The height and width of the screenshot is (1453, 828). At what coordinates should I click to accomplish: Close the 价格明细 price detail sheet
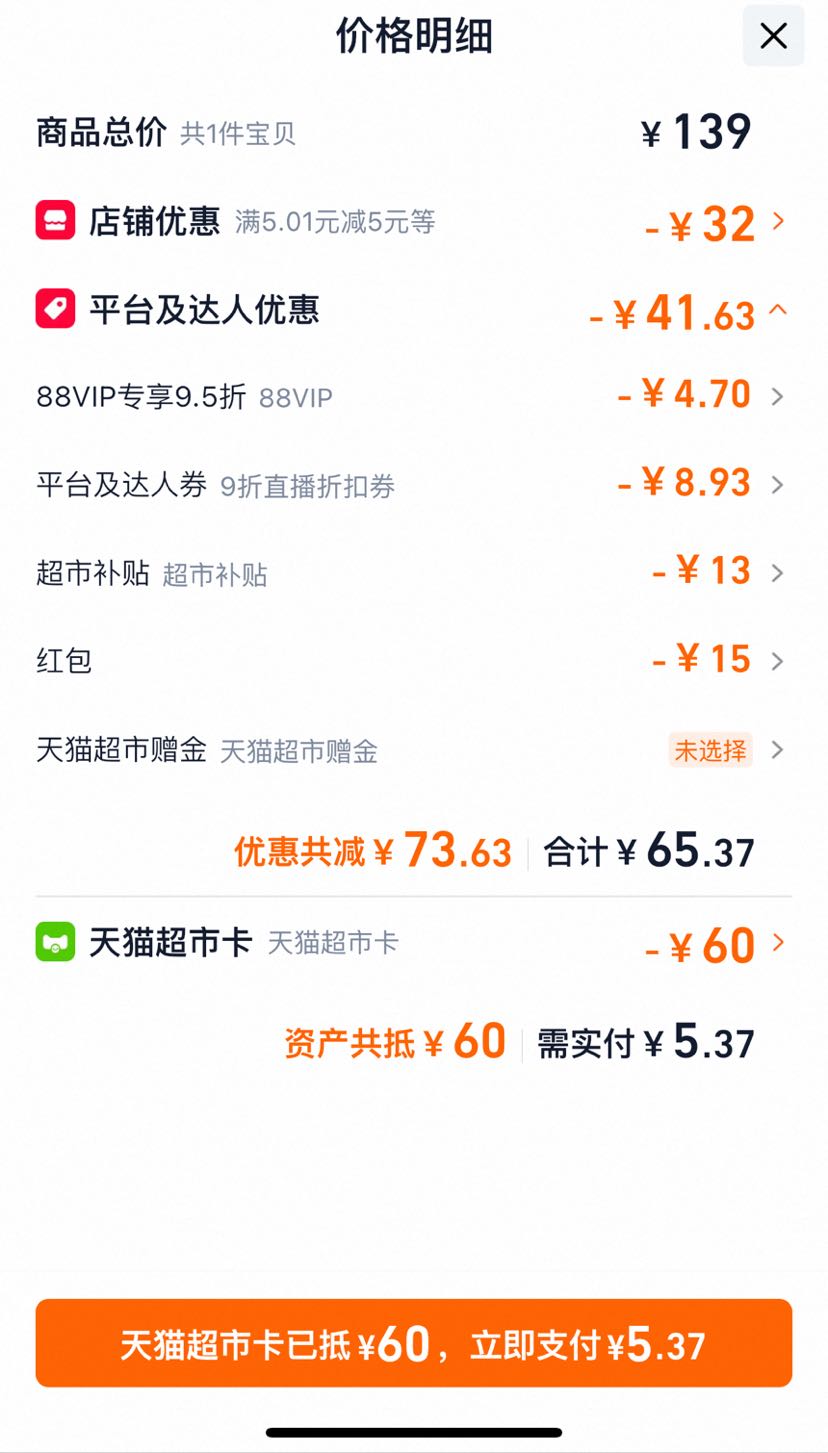coord(773,36)
